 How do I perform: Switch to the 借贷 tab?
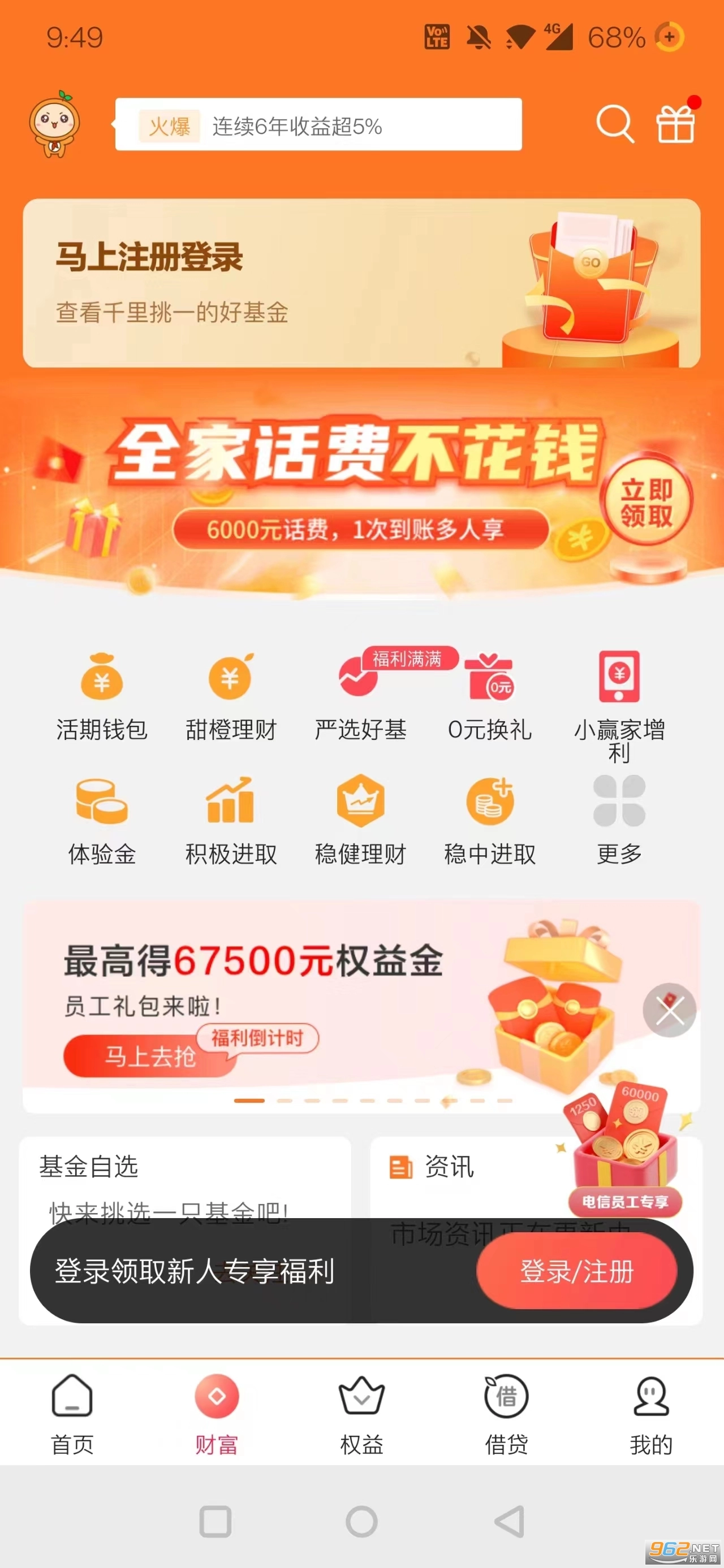click(506, 1413)
